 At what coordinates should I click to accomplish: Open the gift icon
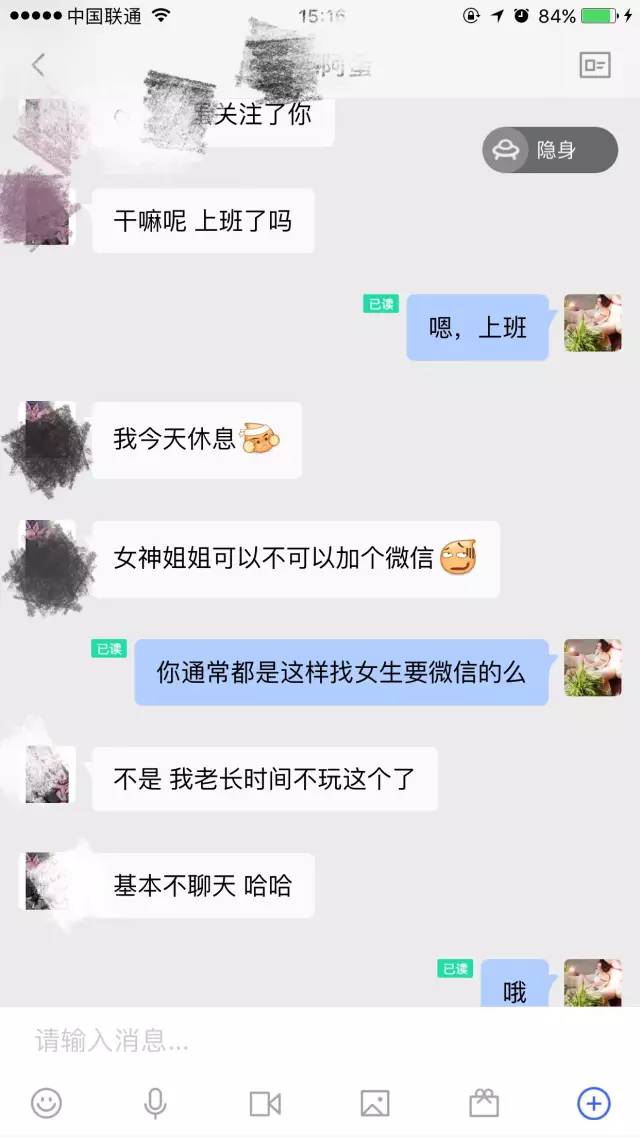(484, 1103)
